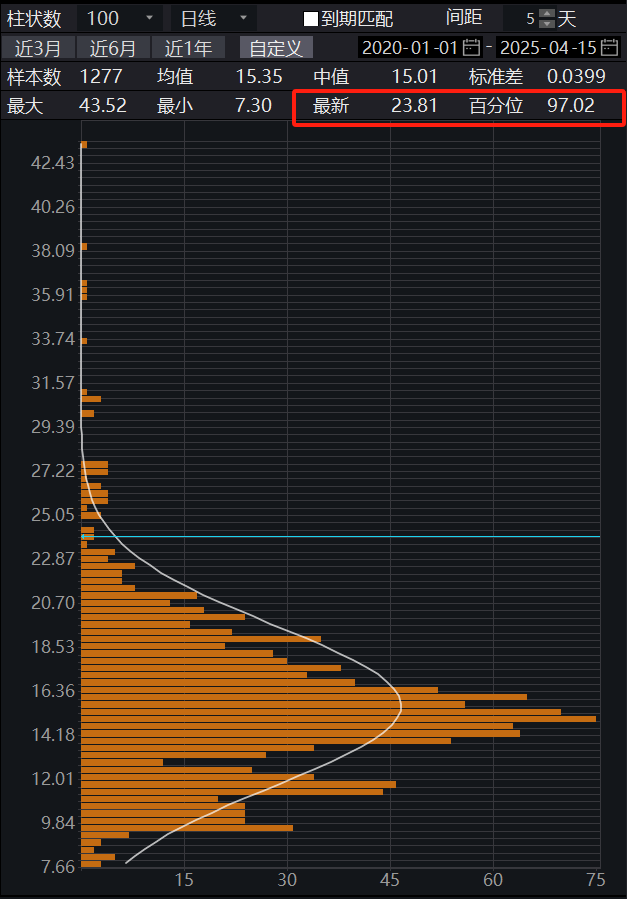Open the start date picker 2020-01-01

point(471,47)
